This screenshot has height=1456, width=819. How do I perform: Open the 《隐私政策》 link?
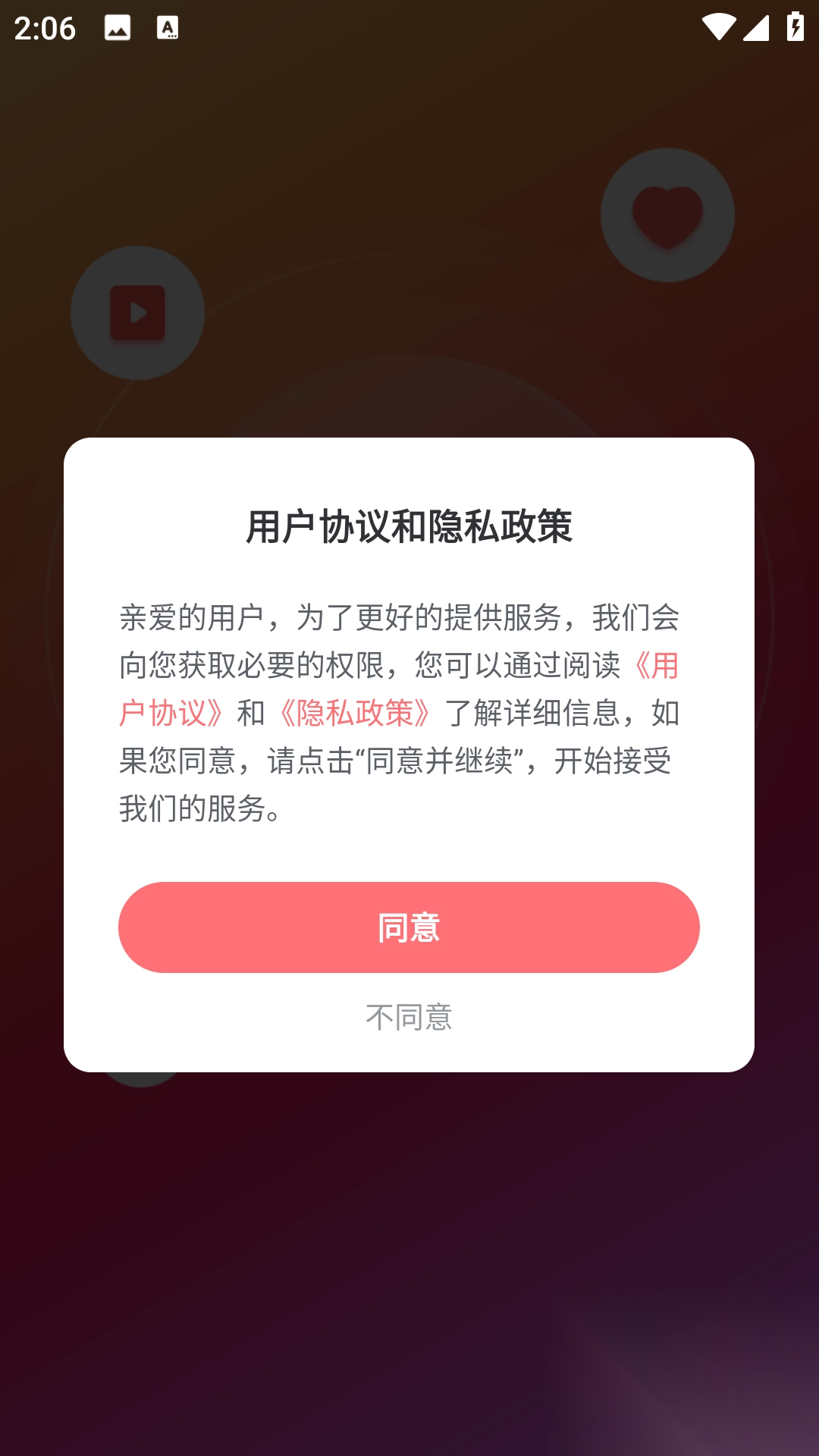pyautogui.click(x=355, y=713)
